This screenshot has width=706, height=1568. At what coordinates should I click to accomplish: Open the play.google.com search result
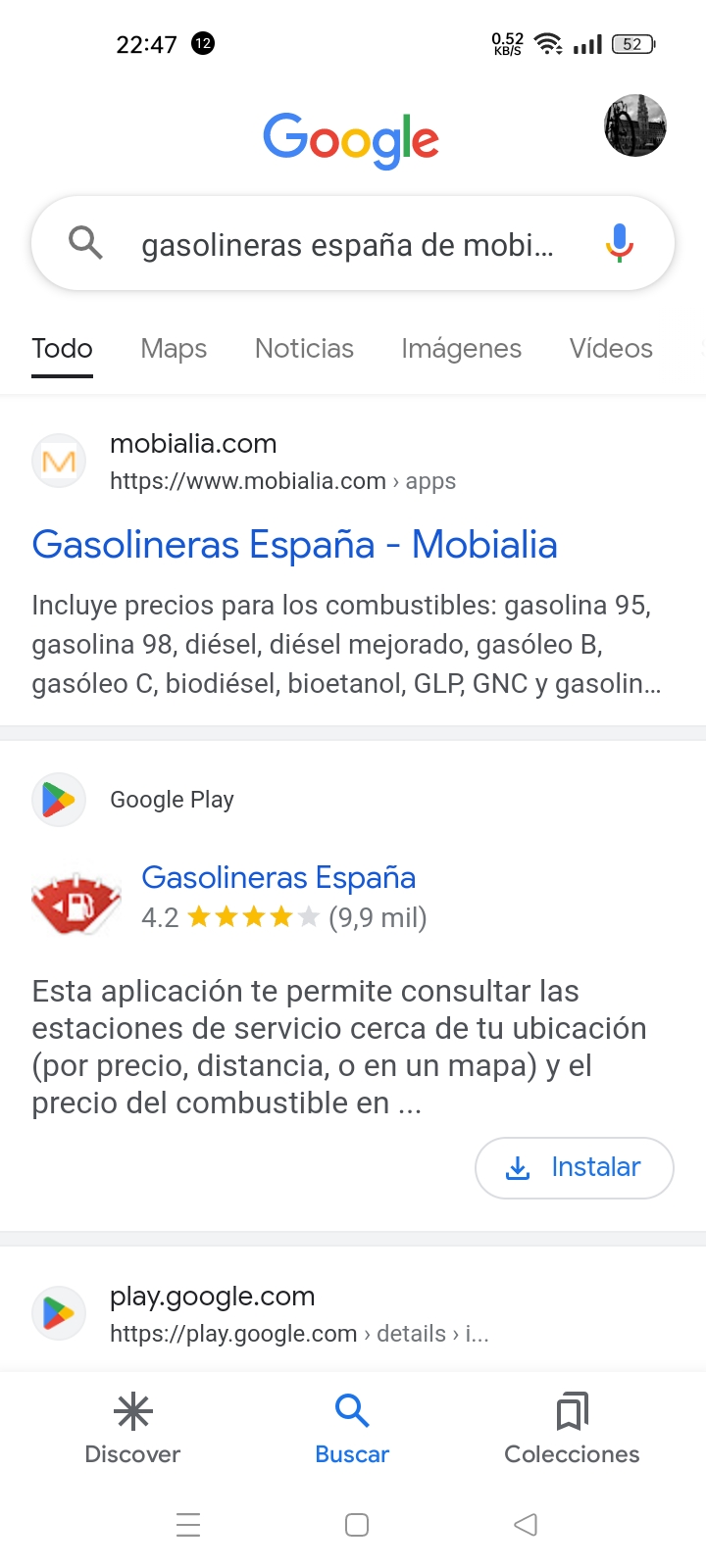212,1297
